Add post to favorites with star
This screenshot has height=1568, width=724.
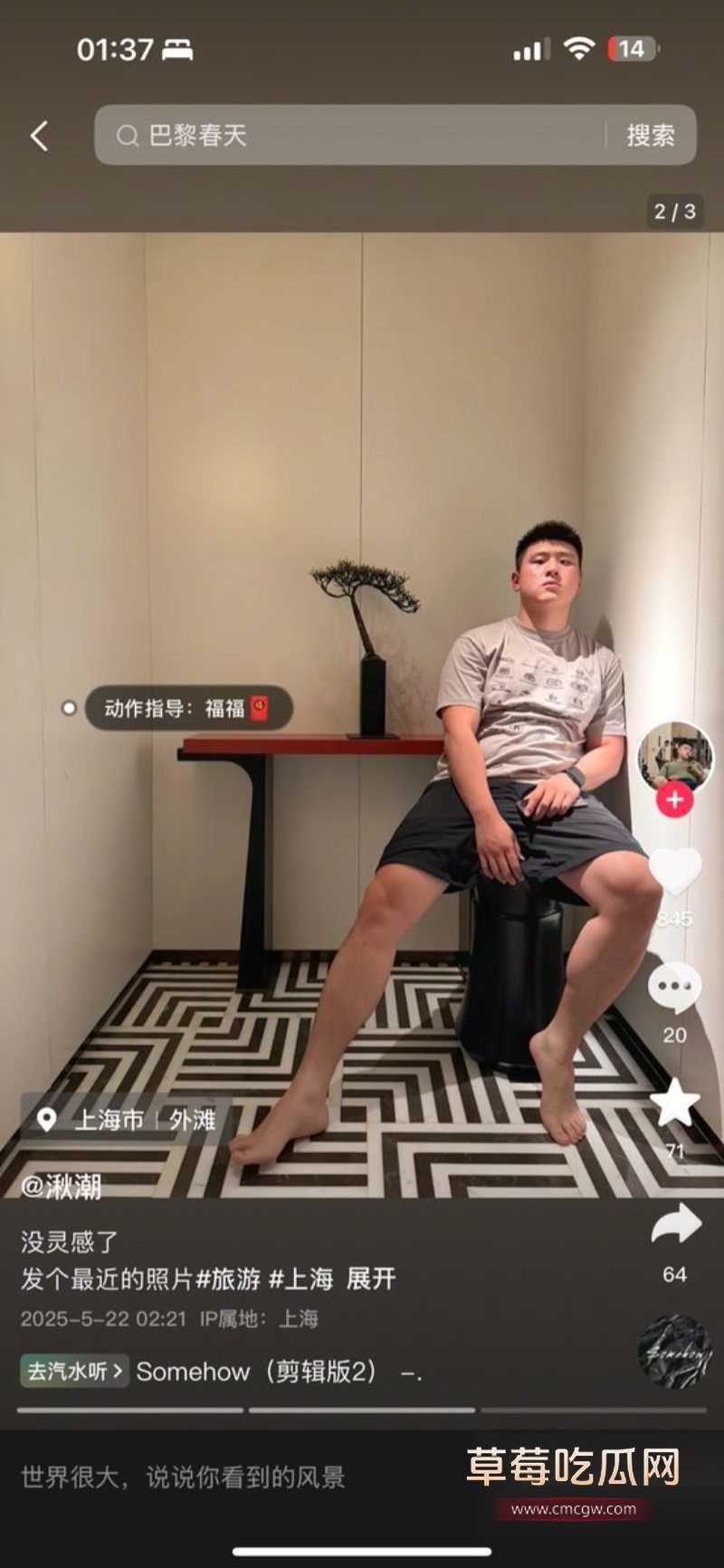674,1104
